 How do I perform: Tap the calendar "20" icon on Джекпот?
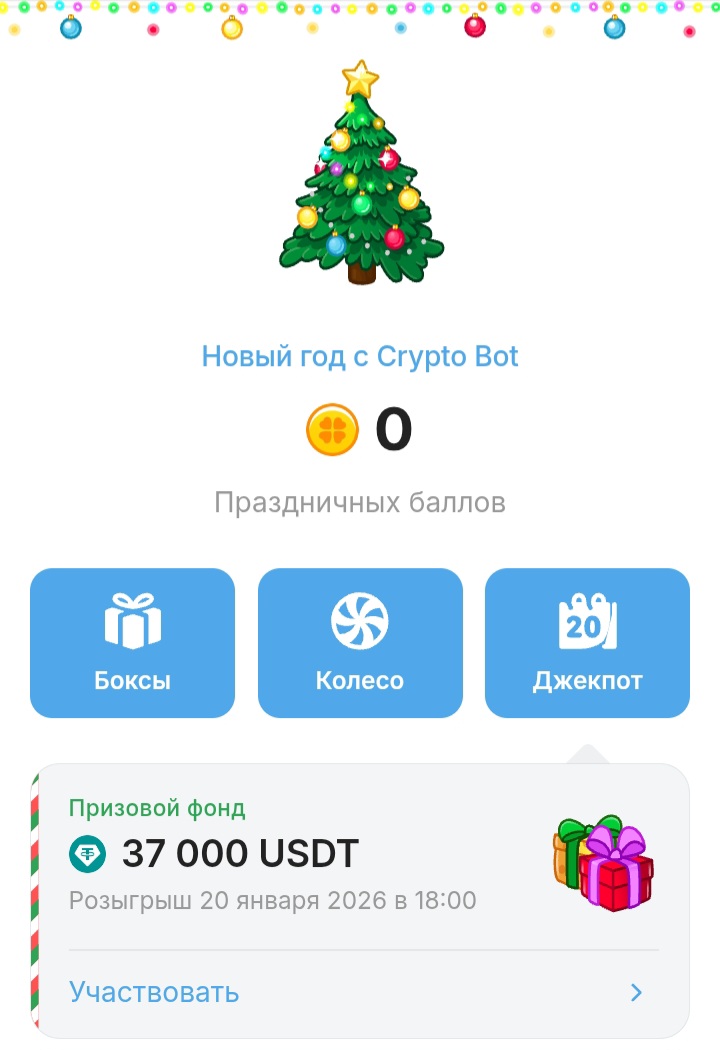[587, 618]
